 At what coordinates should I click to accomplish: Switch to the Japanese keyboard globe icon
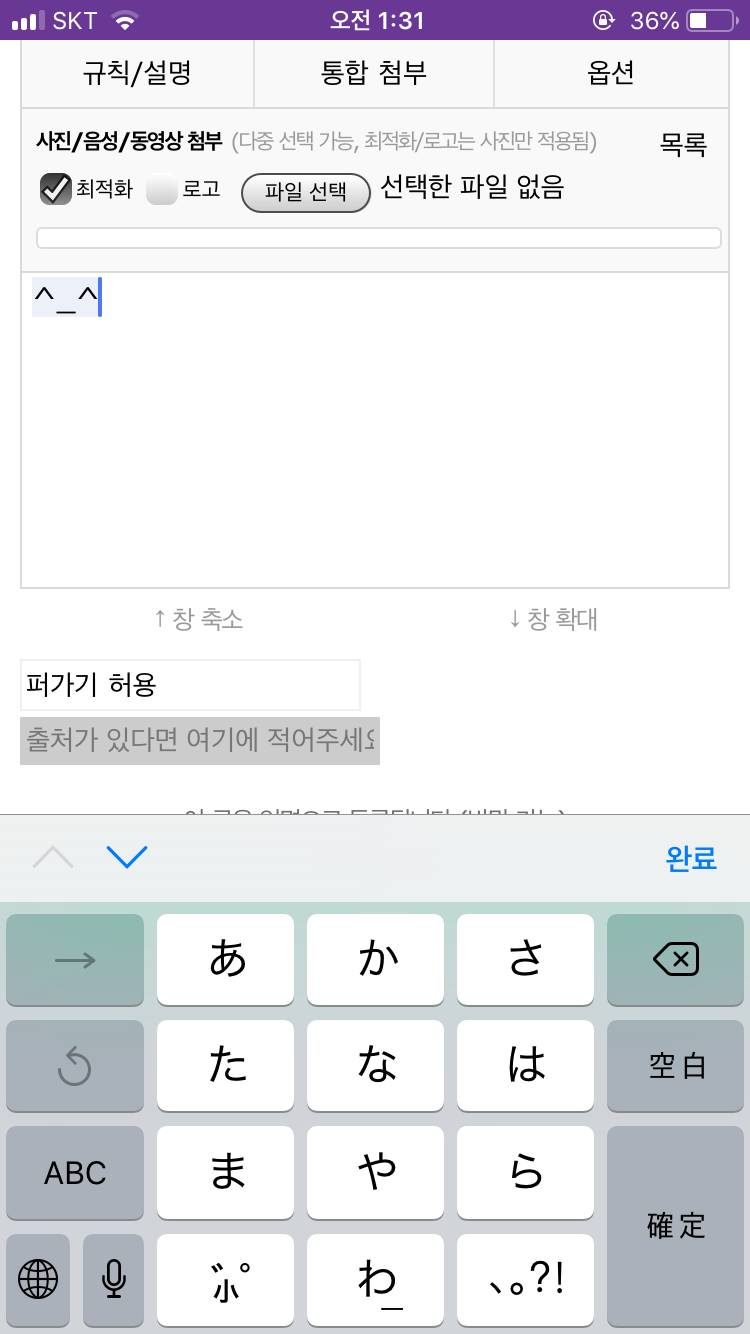(x=37, y=1281)
